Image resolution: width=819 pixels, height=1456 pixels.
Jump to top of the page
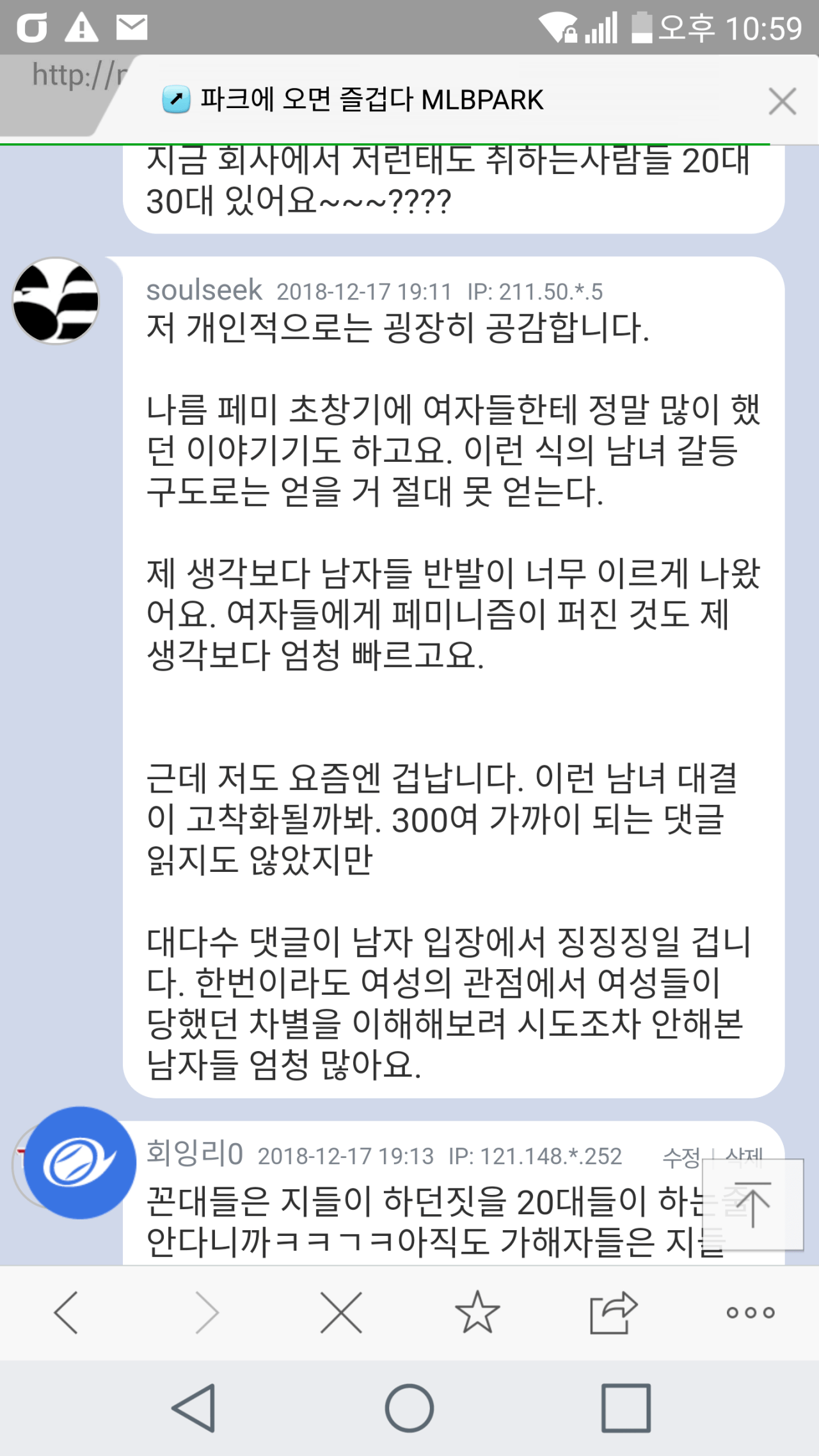pos(752,1204)
